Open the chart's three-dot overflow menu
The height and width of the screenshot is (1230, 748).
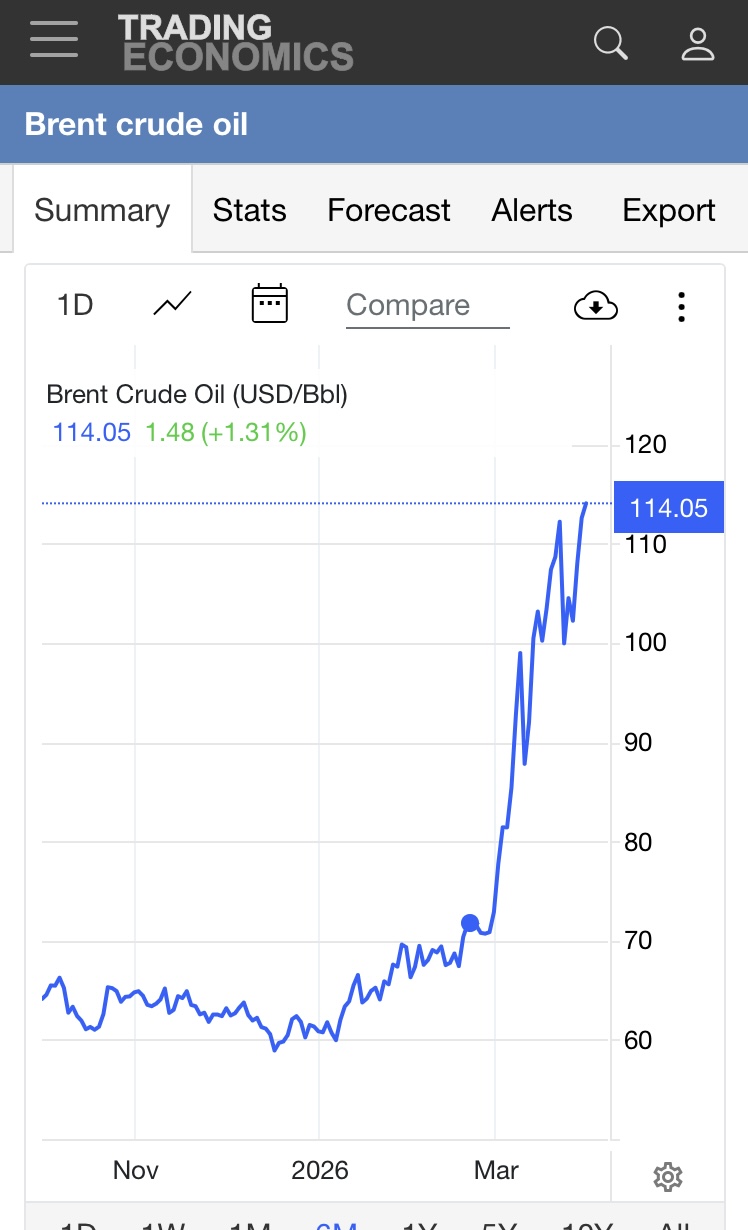(681, 306)
